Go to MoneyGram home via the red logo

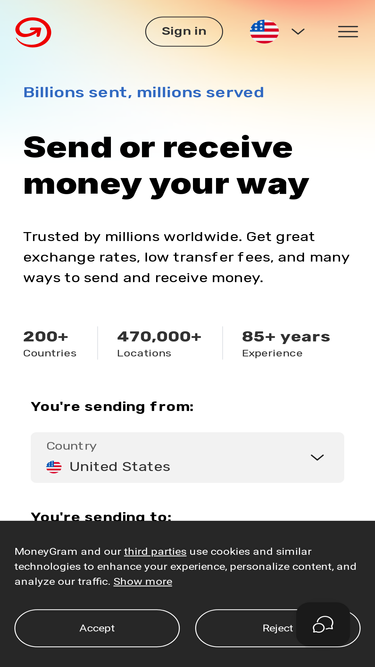click(33, 32)
